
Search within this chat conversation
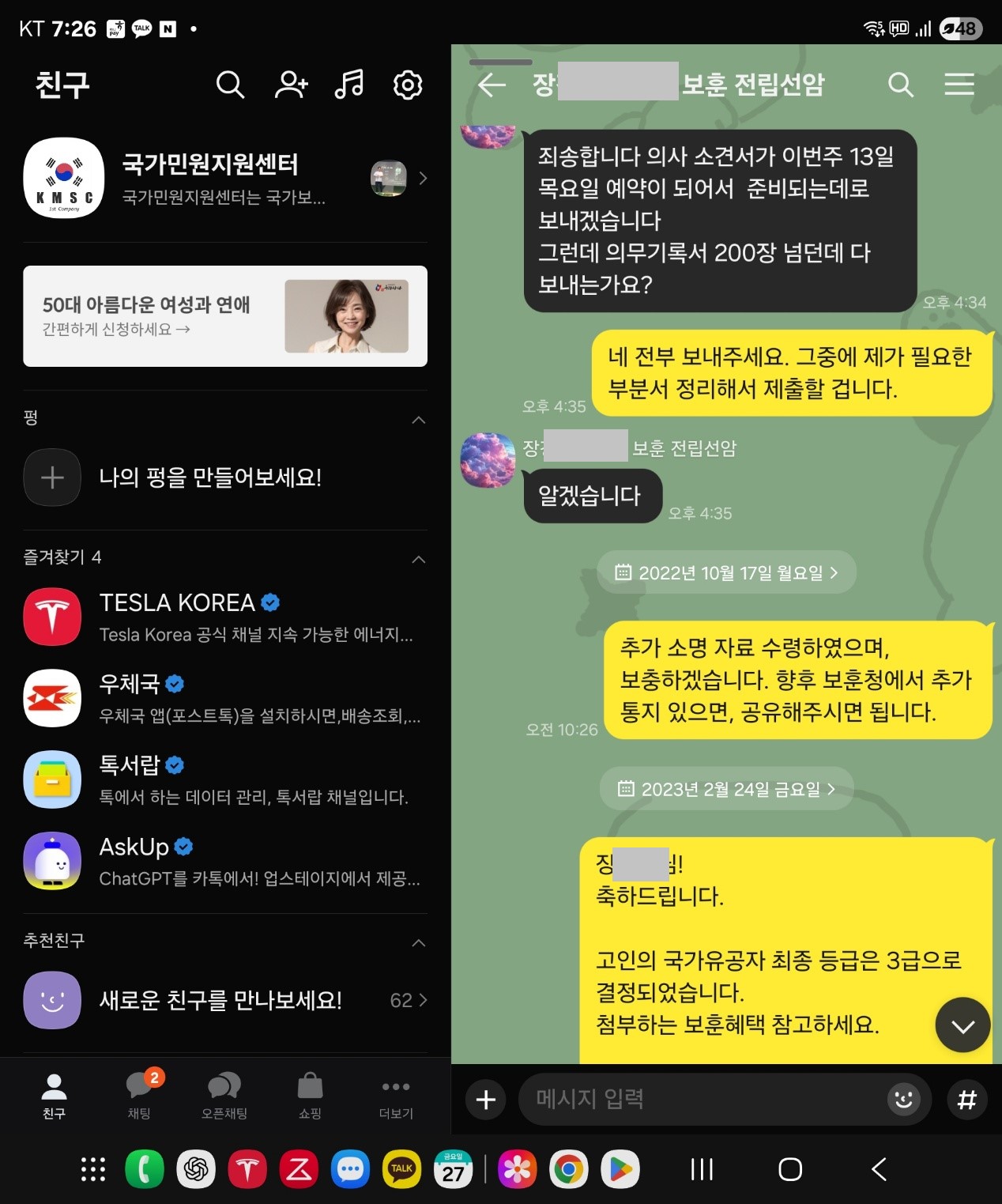[x=901, y=85]
